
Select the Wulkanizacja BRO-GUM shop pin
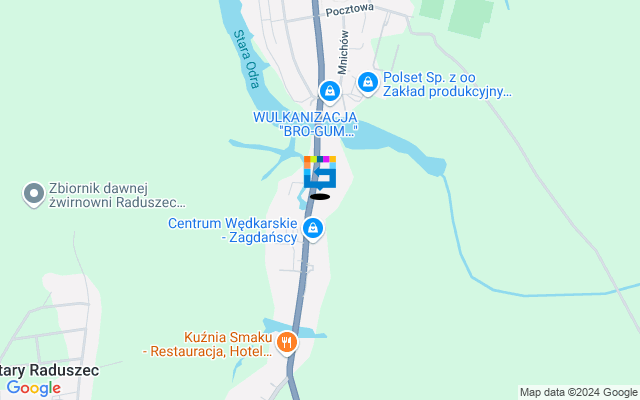[x=329, y=93]
